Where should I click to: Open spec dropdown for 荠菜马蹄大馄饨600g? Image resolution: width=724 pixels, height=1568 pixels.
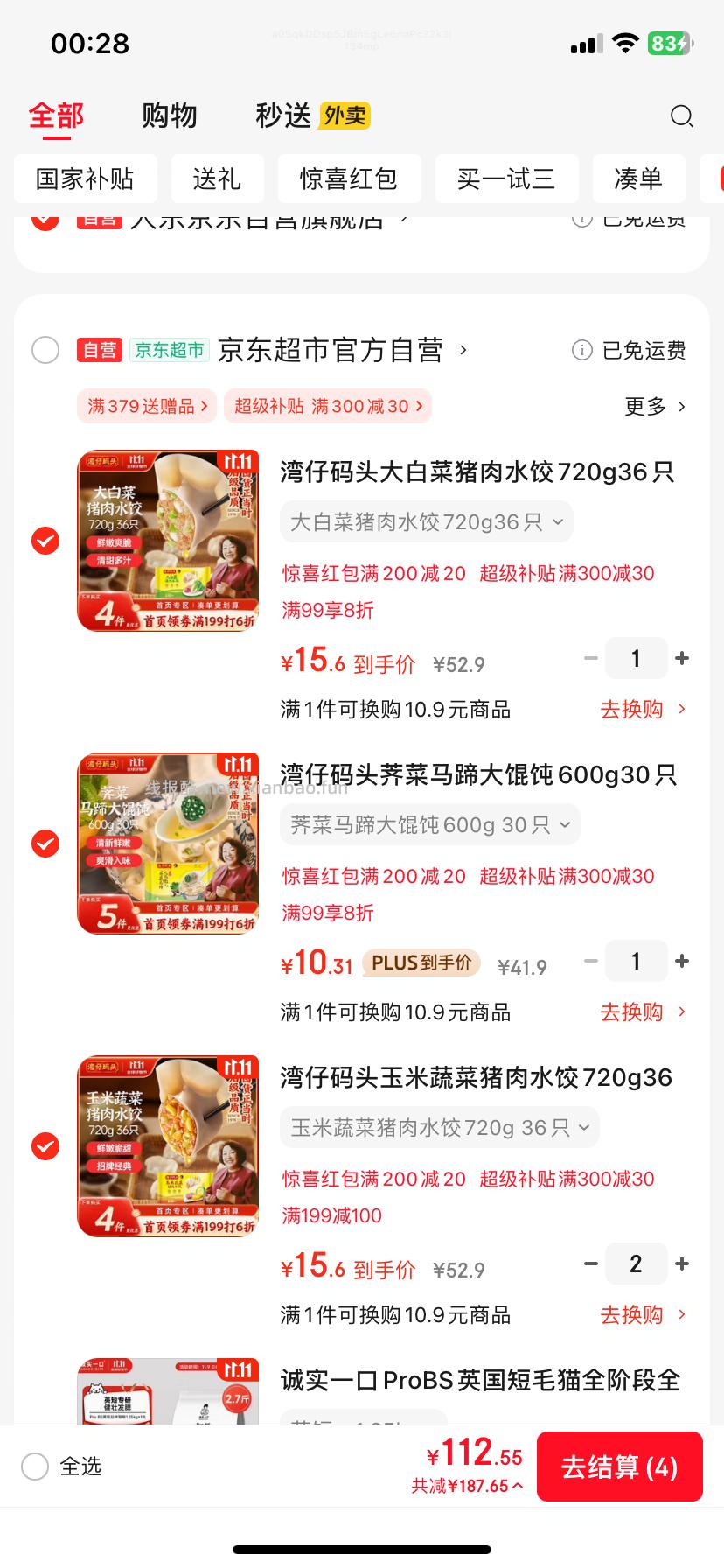[x=429, y=824]
